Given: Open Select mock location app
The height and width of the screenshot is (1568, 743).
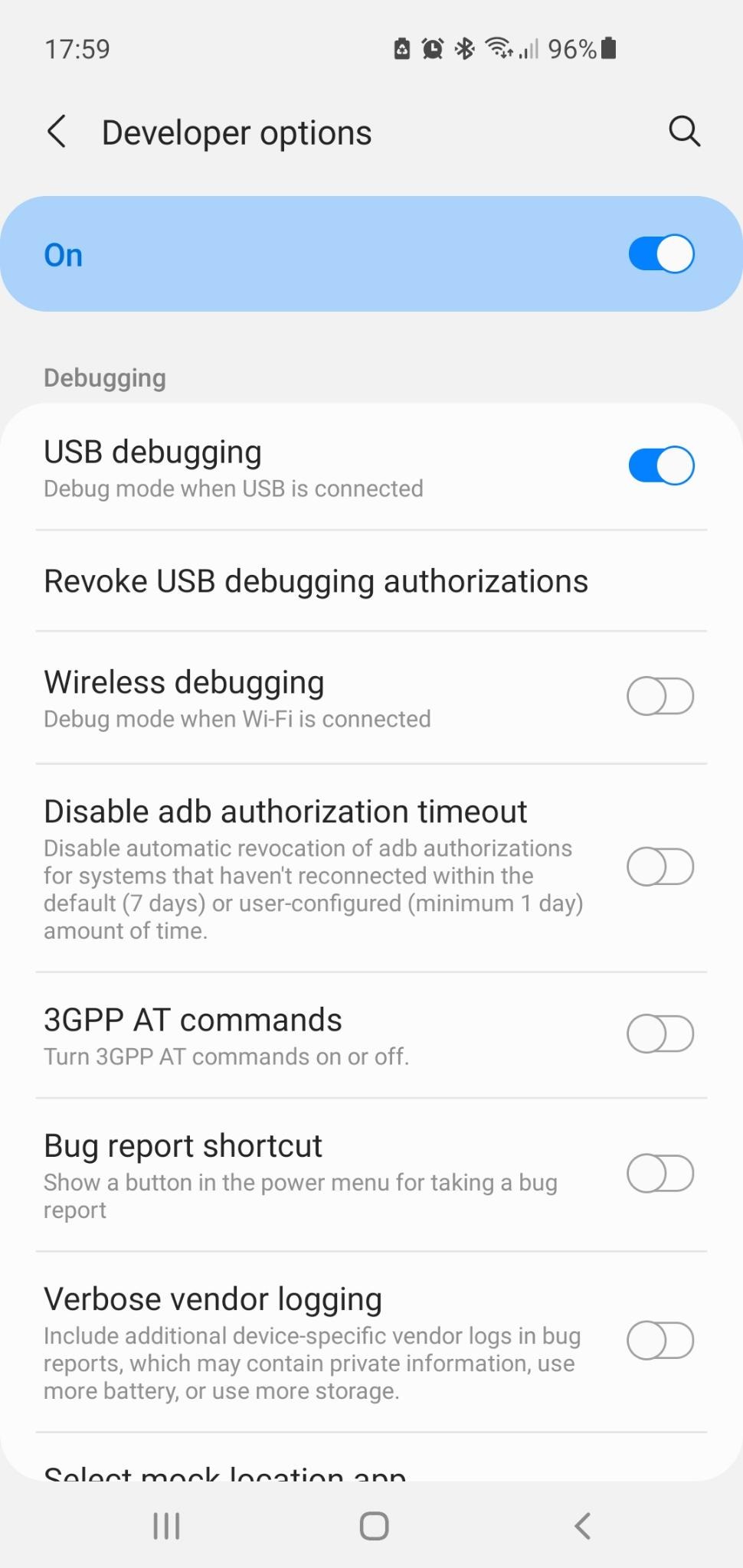Looking at the screenshot, I should tap(371, 1459).
